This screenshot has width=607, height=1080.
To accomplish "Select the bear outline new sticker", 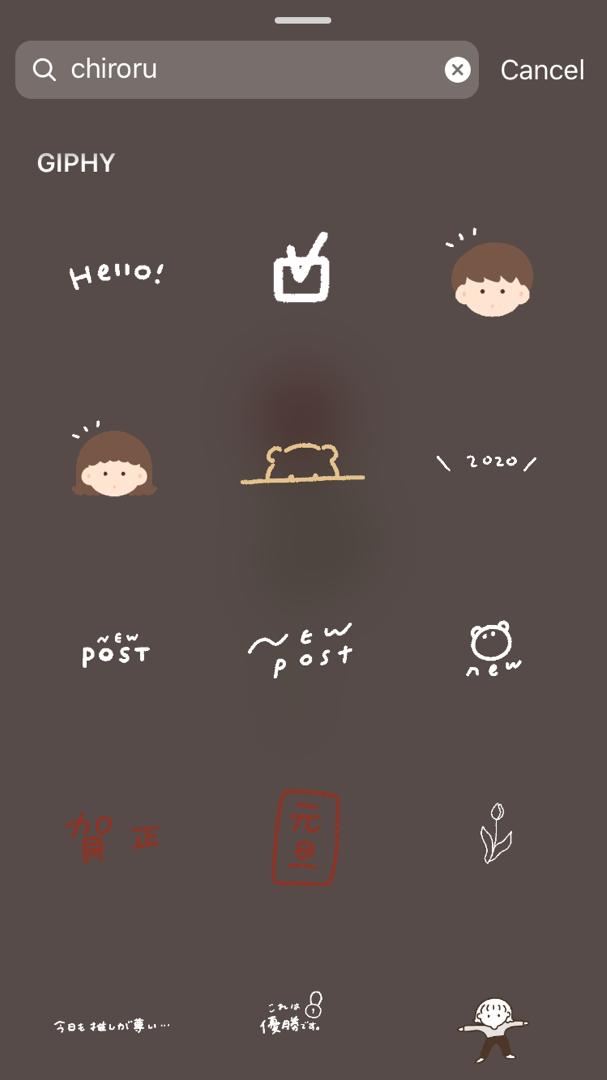I will [x=491, y=650].
